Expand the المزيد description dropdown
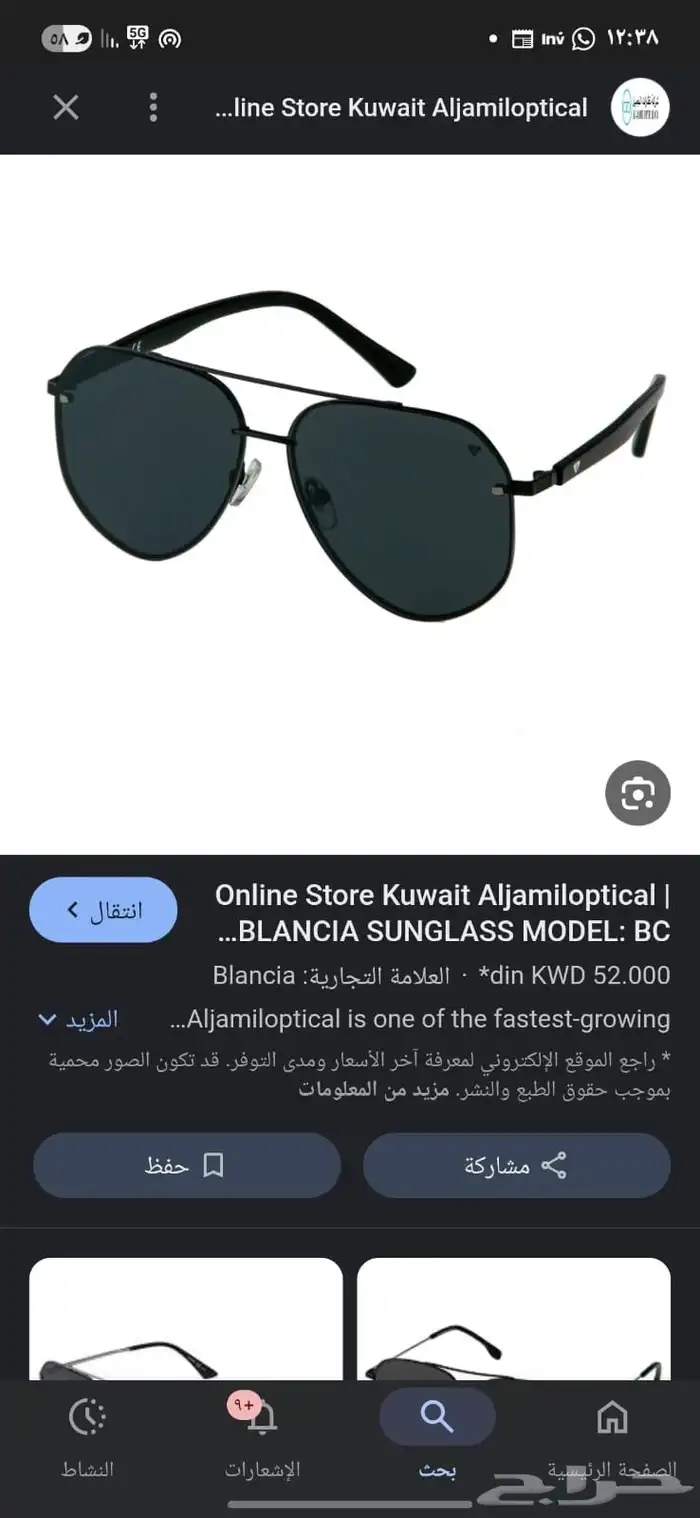 [78, 1019]
